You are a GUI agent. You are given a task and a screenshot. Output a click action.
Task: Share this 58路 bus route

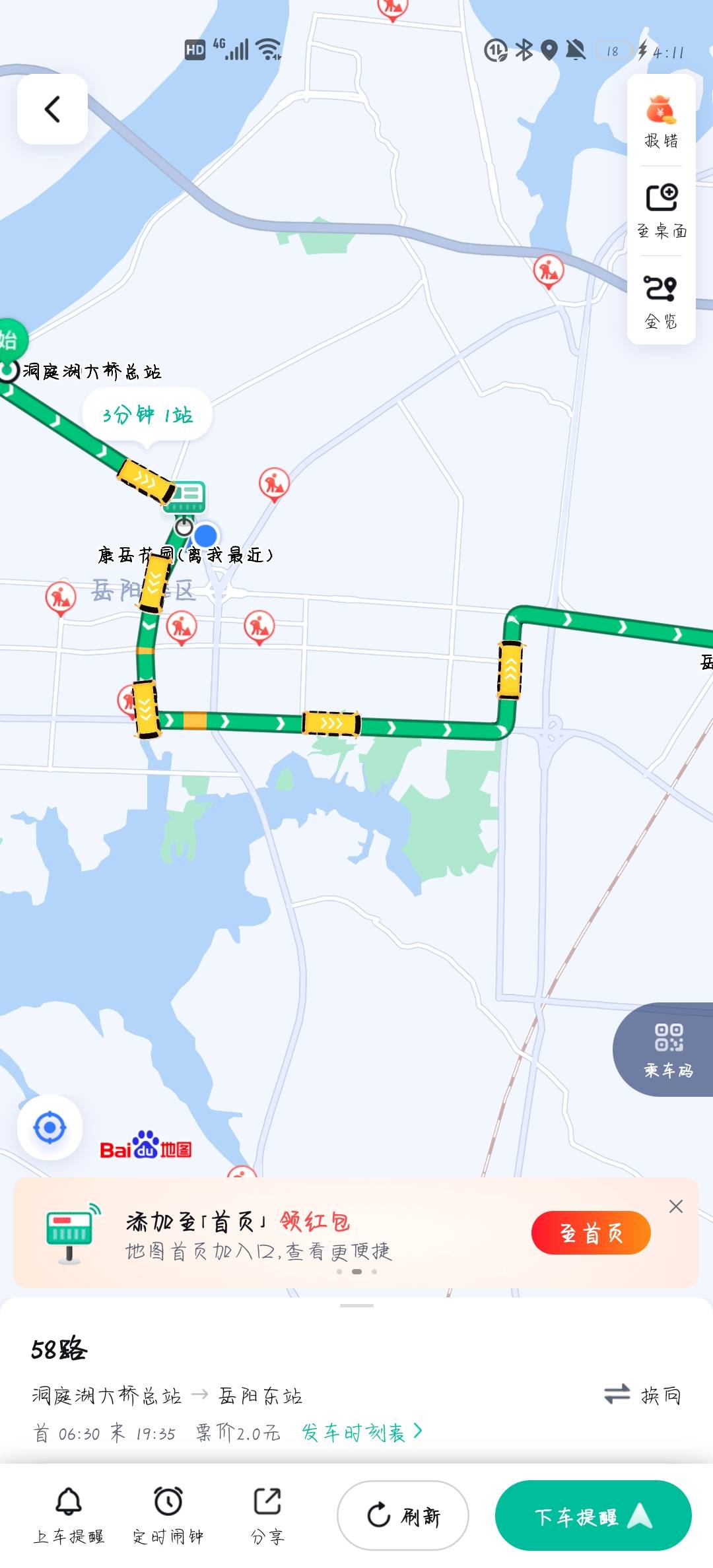[x=267, y=1515]
